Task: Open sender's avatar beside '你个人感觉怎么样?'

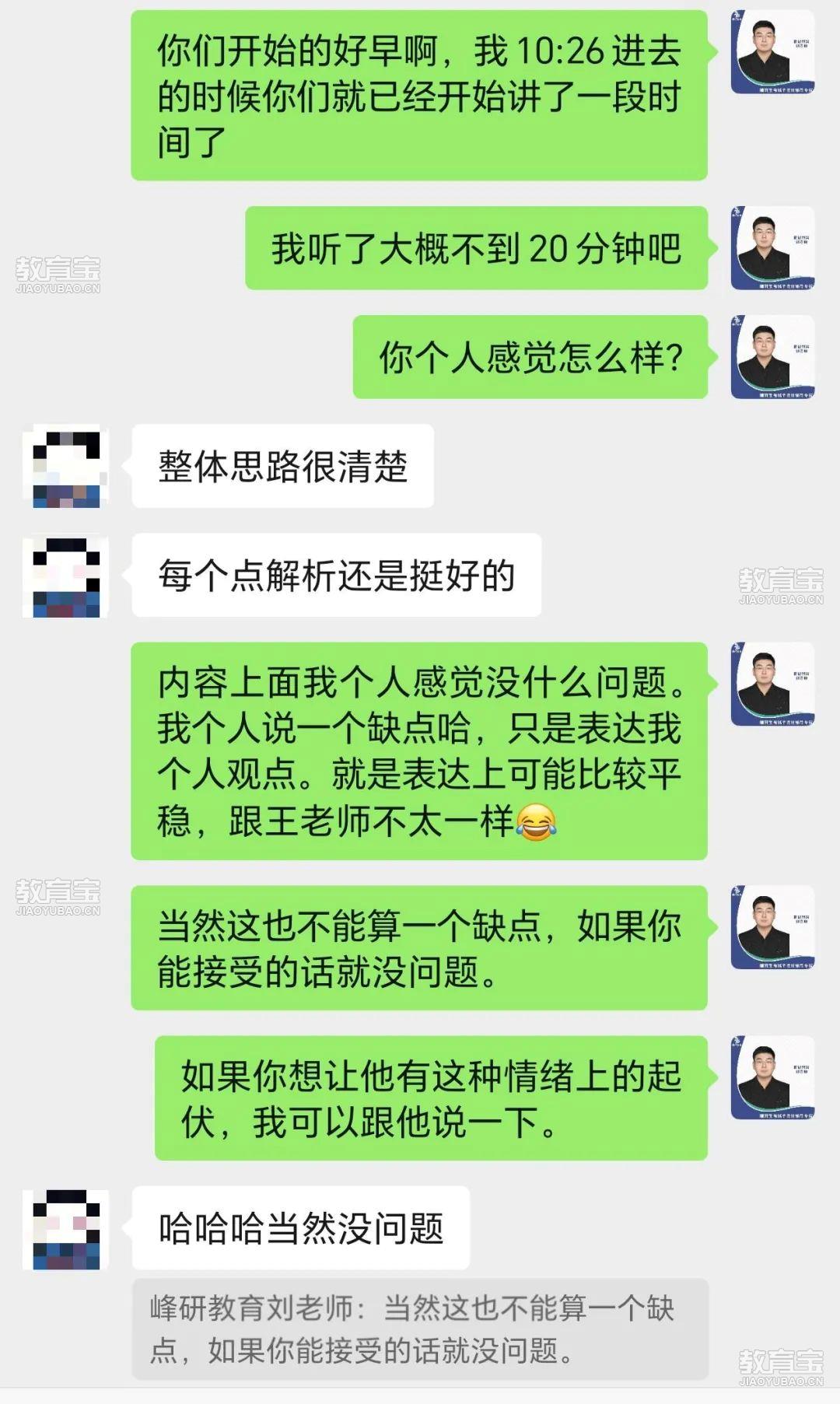Action: 772,357
